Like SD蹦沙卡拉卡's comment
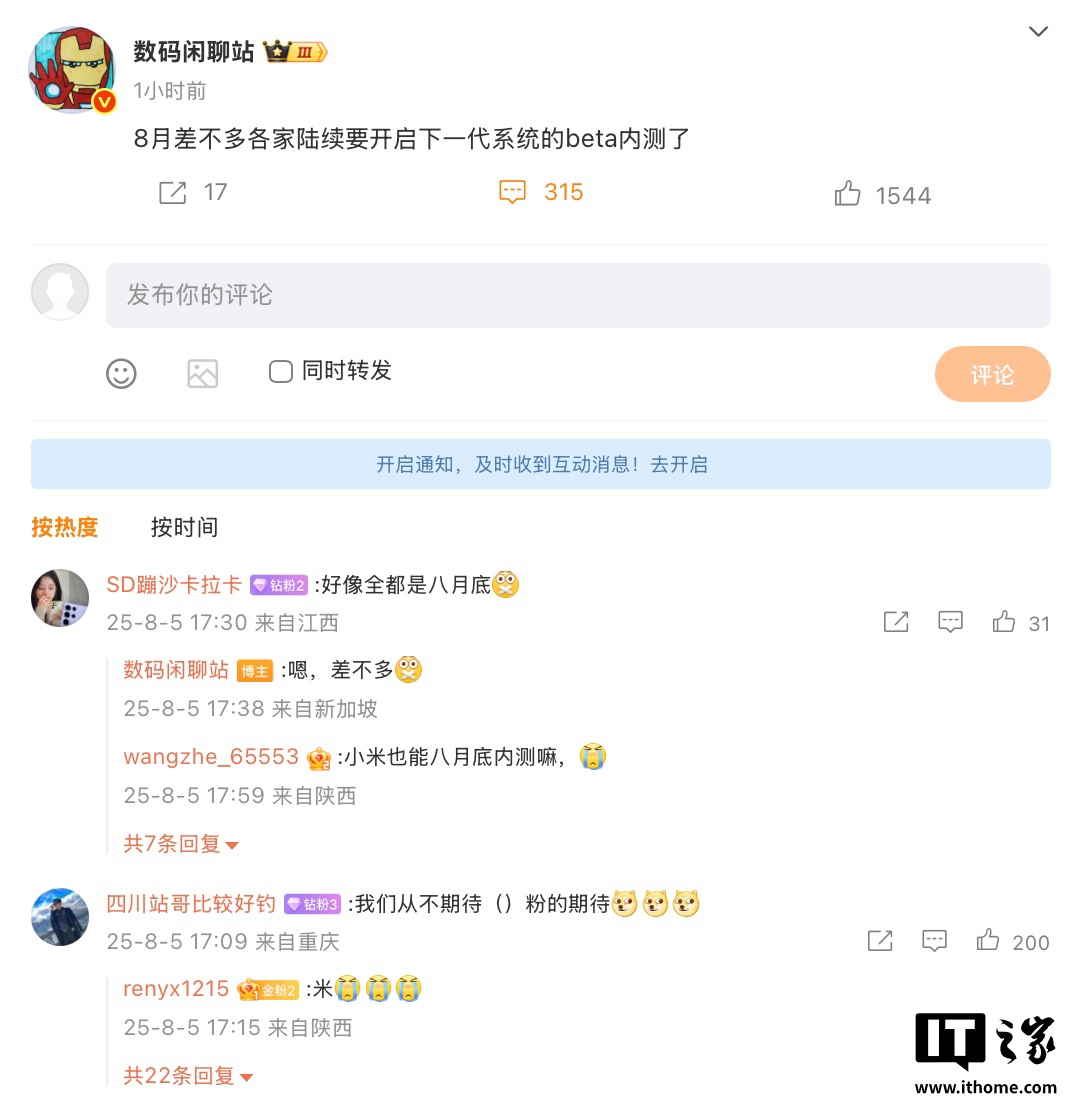1074x1108 pixels. [1004, 623]
